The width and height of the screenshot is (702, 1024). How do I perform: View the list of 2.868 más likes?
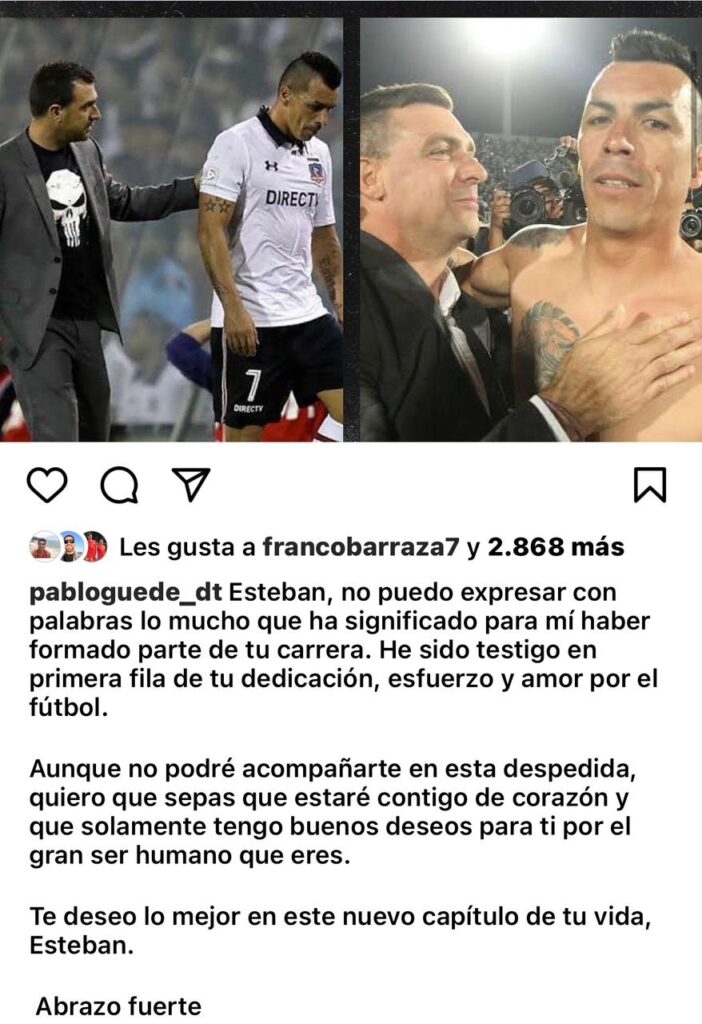click(555, 547)
